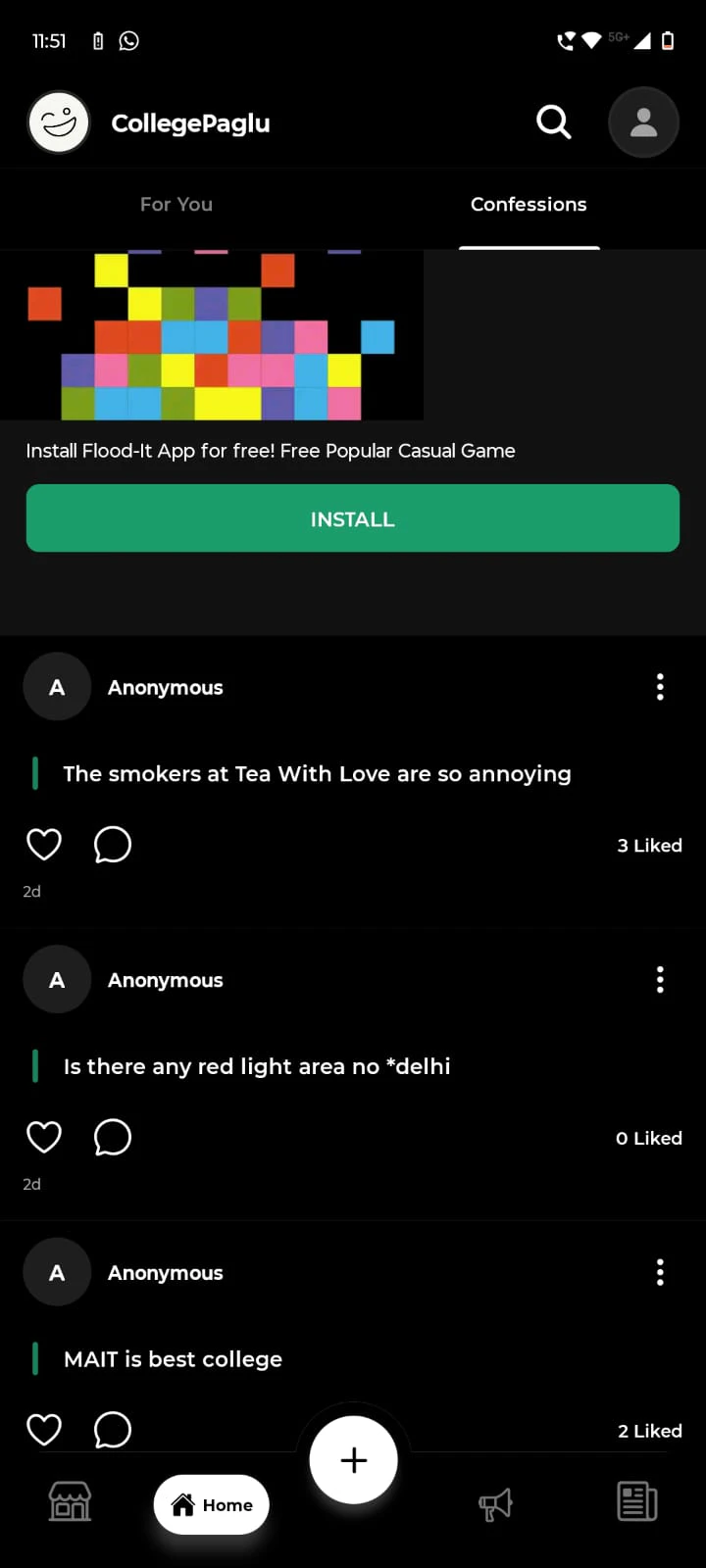Open the profile avatar icon

tap(644, 122)
